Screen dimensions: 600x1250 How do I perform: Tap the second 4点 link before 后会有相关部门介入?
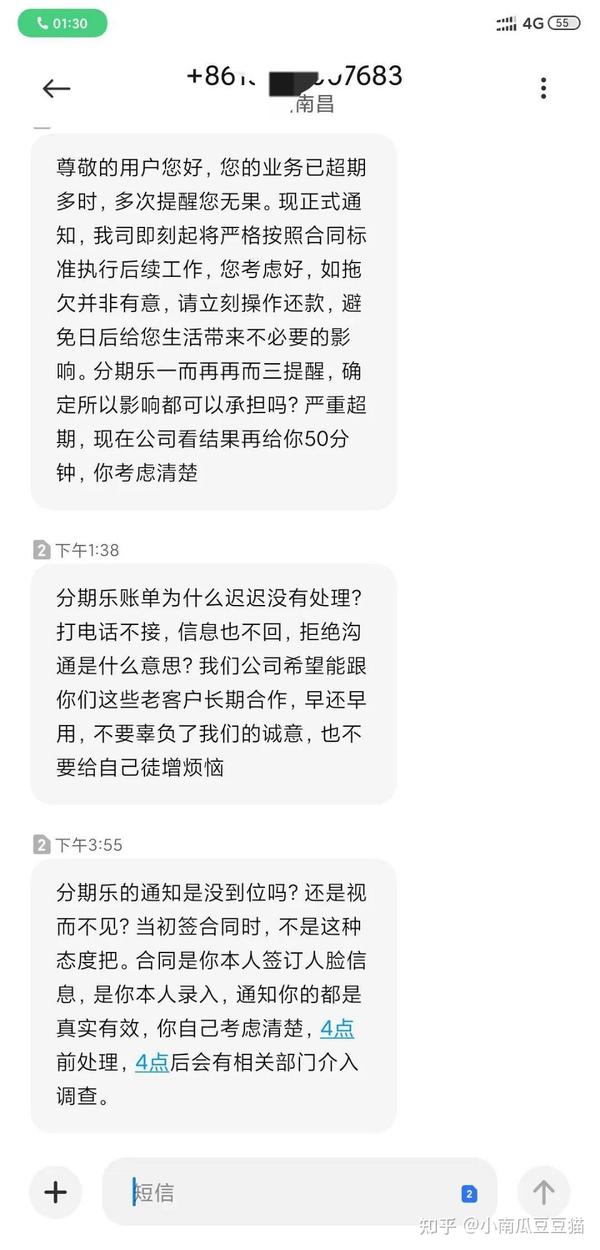[152, 1062]
